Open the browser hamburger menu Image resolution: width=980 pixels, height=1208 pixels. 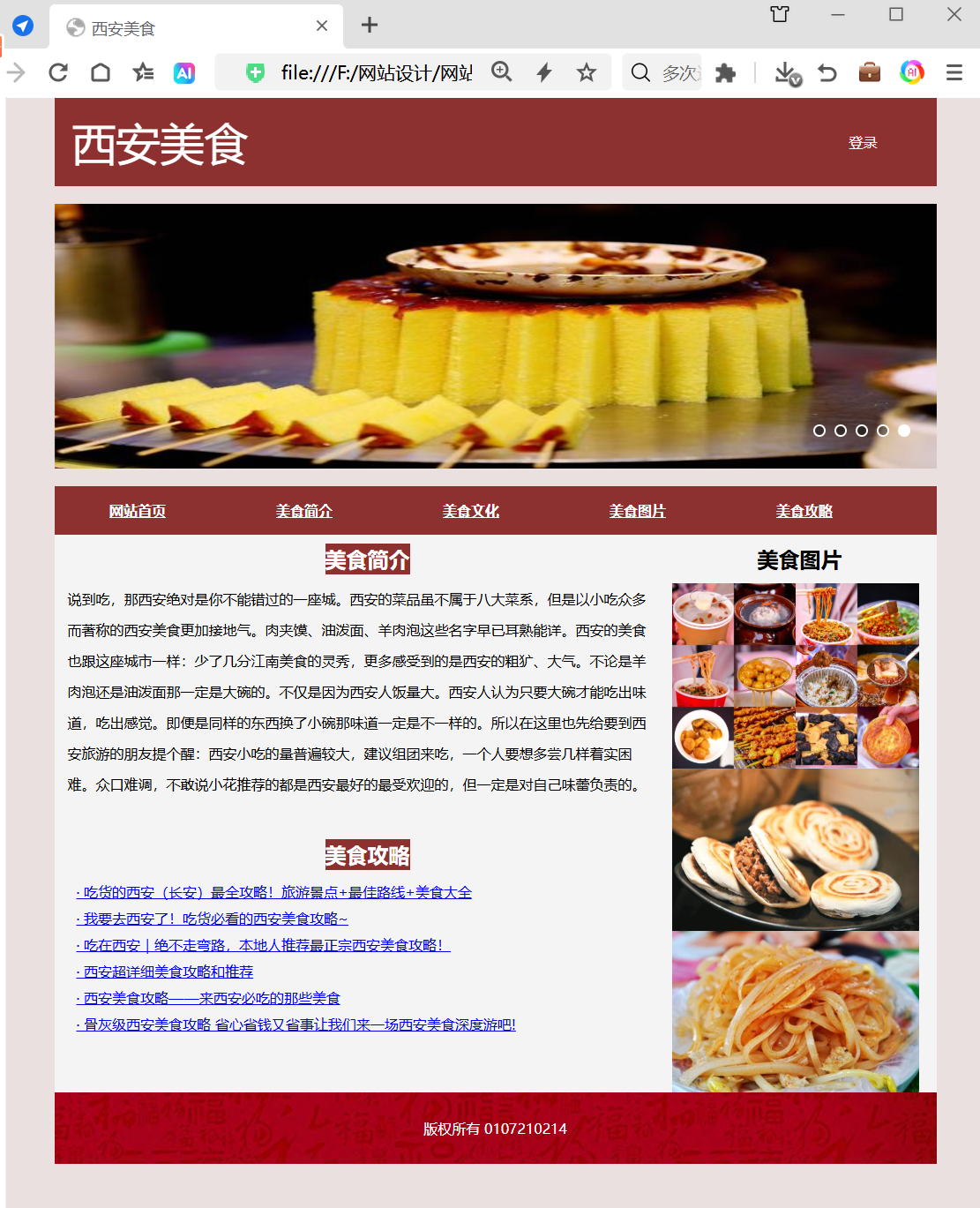[954, 72]
